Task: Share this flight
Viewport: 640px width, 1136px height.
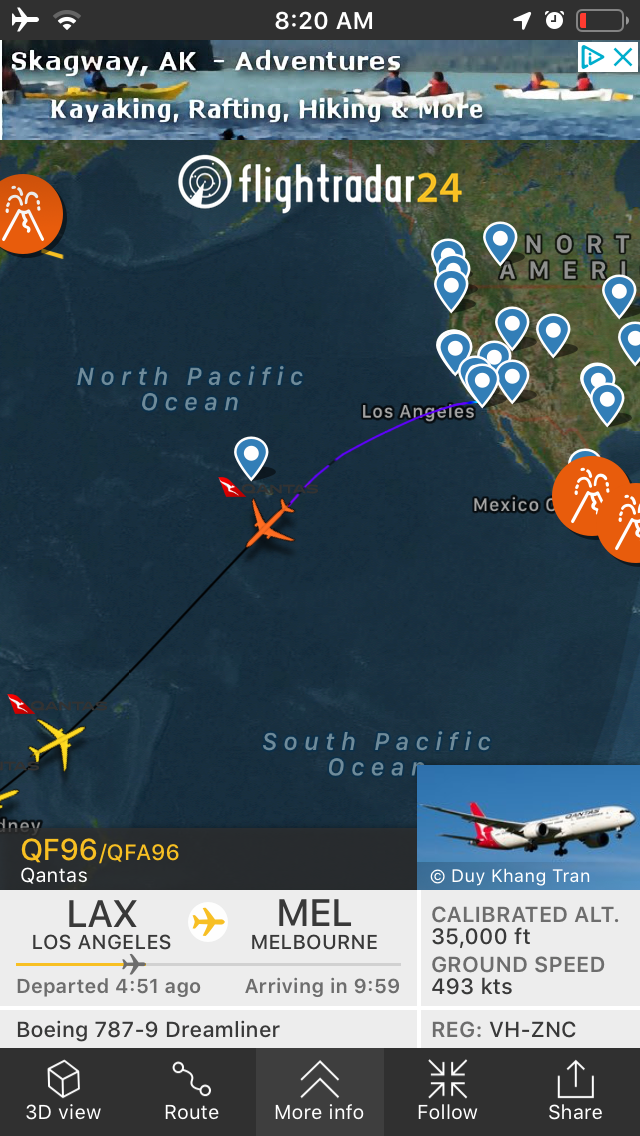Action: pos(575,1091)
